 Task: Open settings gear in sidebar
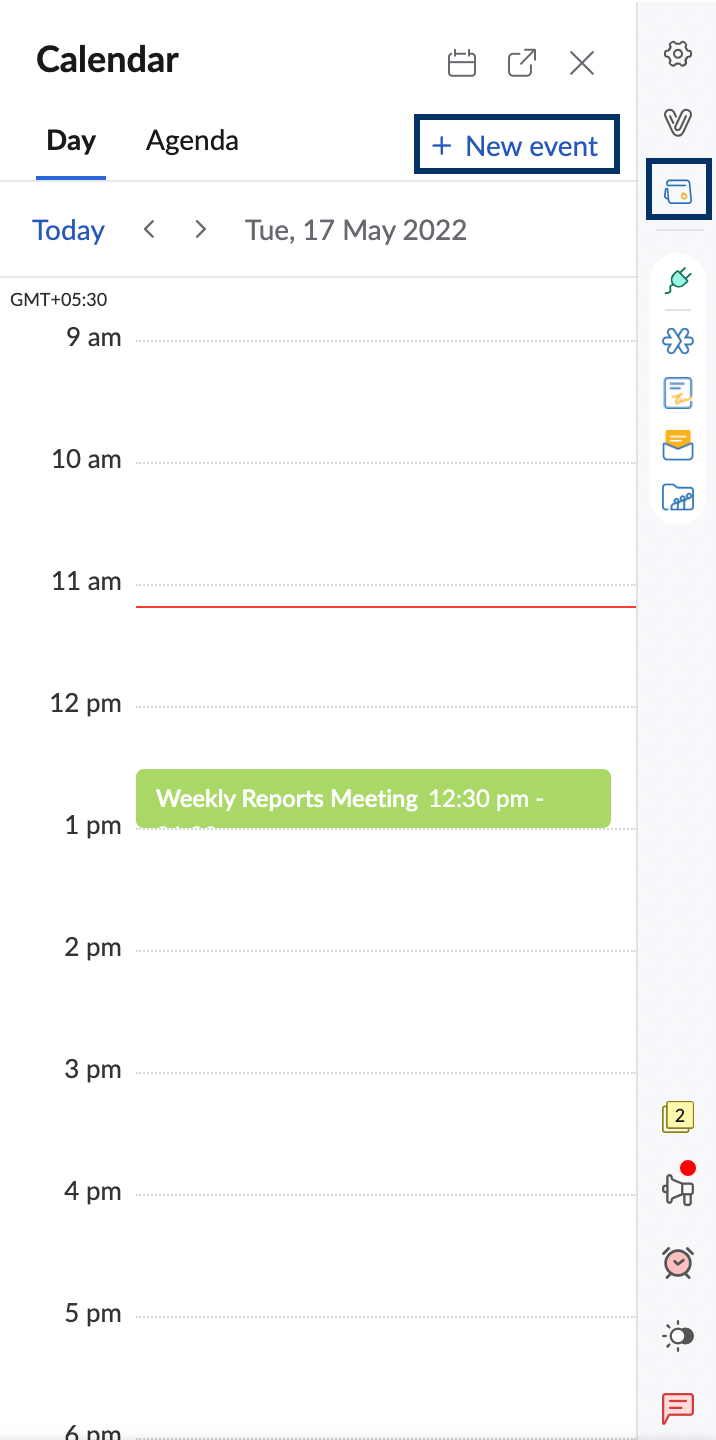click(678, 54)
